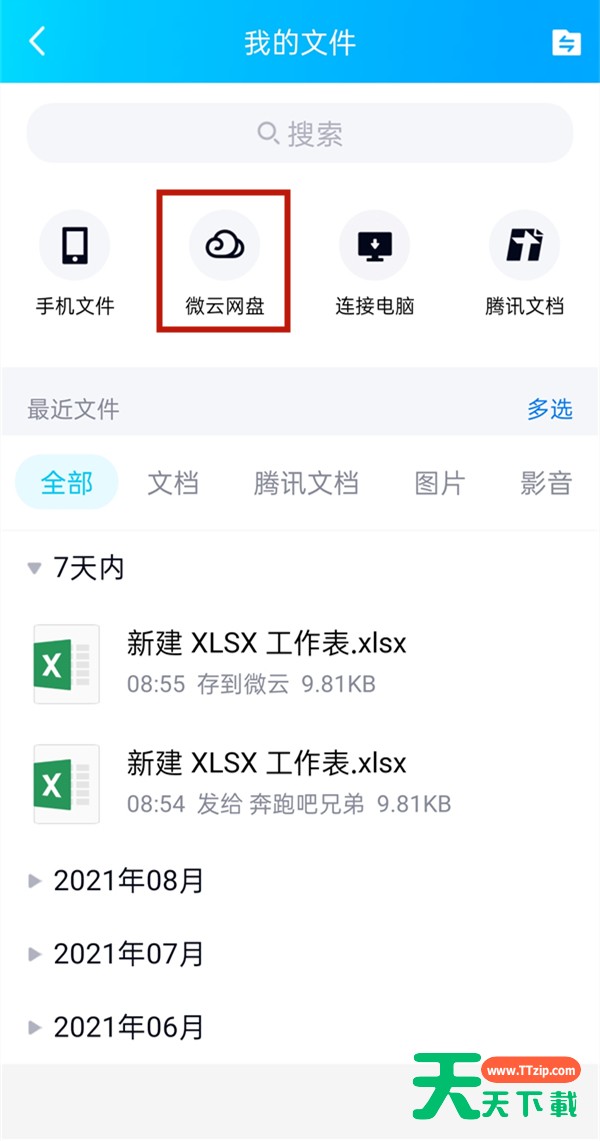
Task: Switch to the 图片 tab
Action: click(x=440, y=483)
